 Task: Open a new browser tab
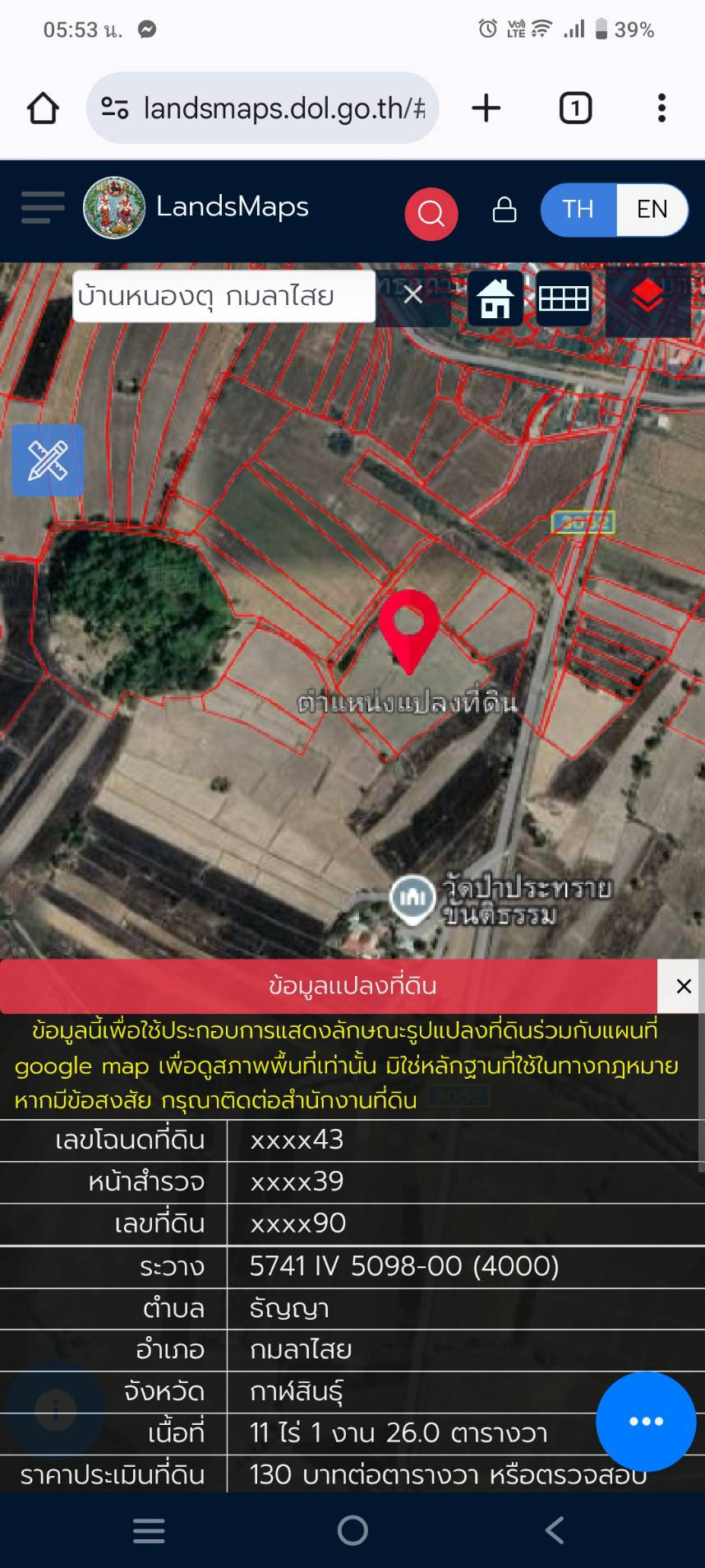pos(486,108)
